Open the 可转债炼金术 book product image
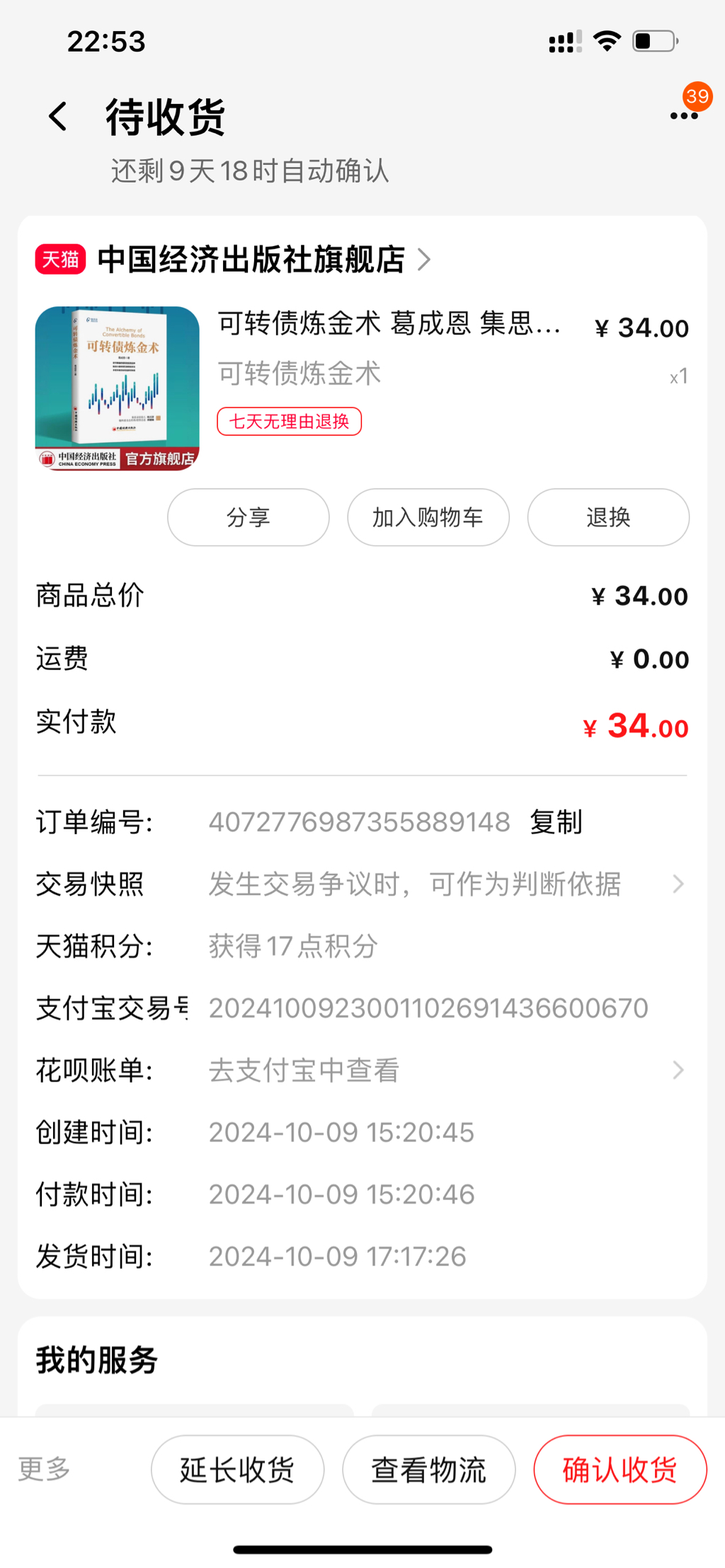 (x=118, y=388)
